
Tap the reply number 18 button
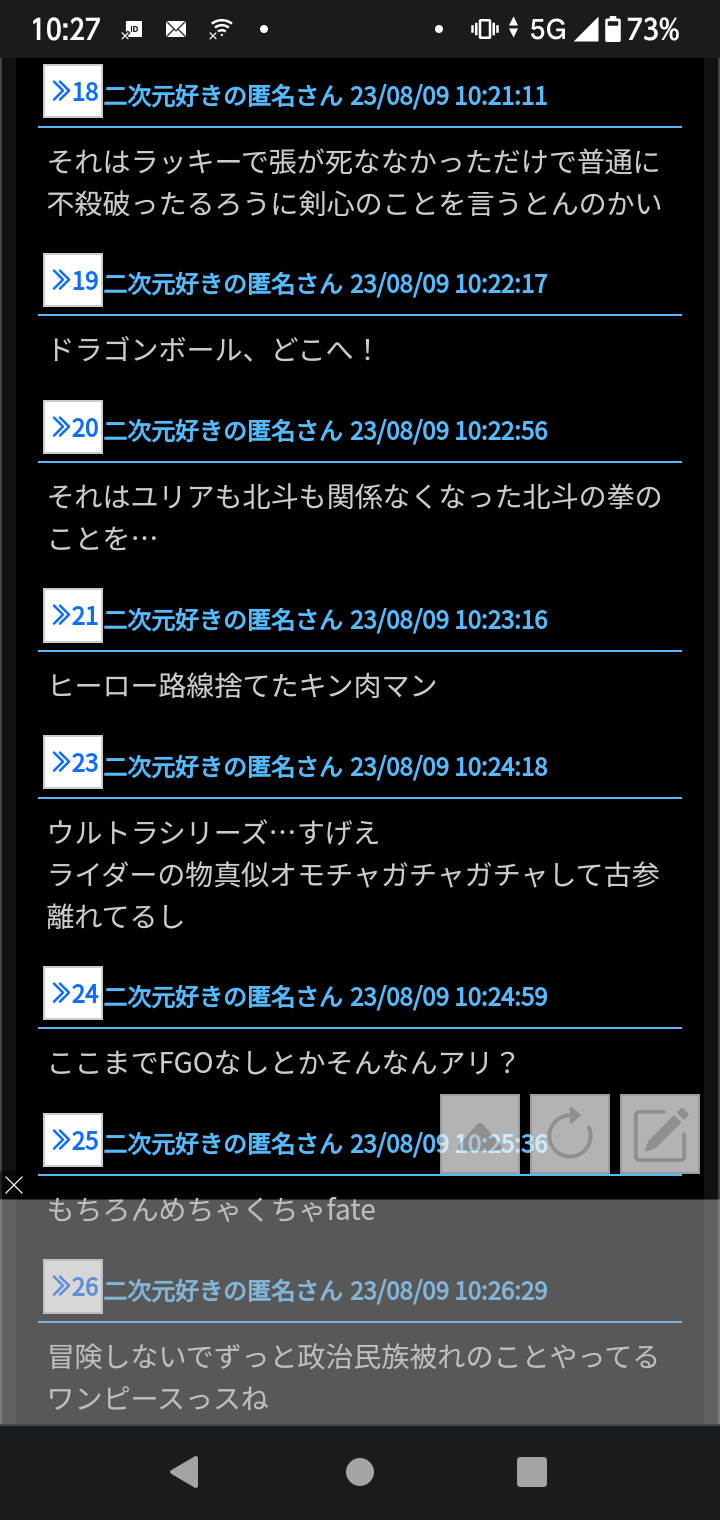coord(73,92)
